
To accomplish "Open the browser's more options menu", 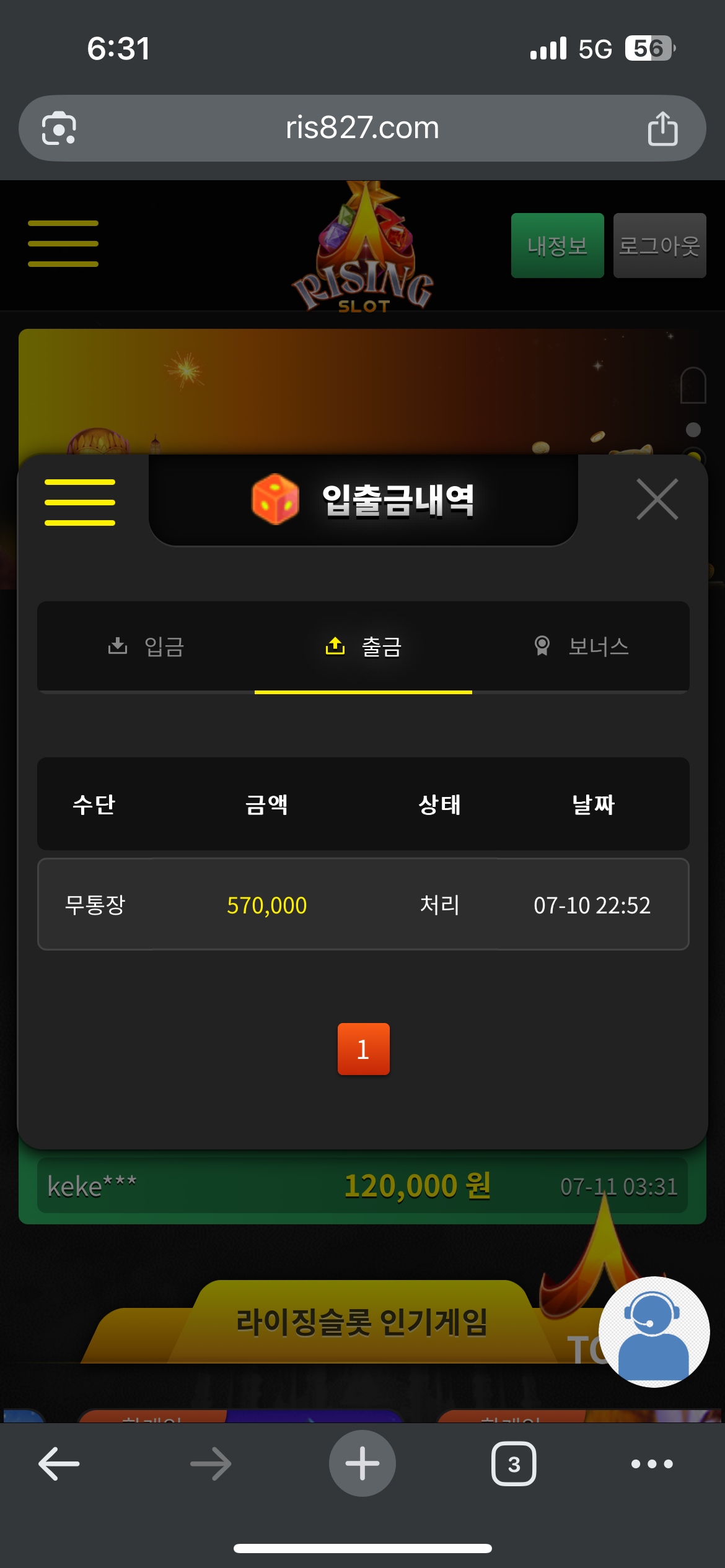I will click(x=652, y=1464).
